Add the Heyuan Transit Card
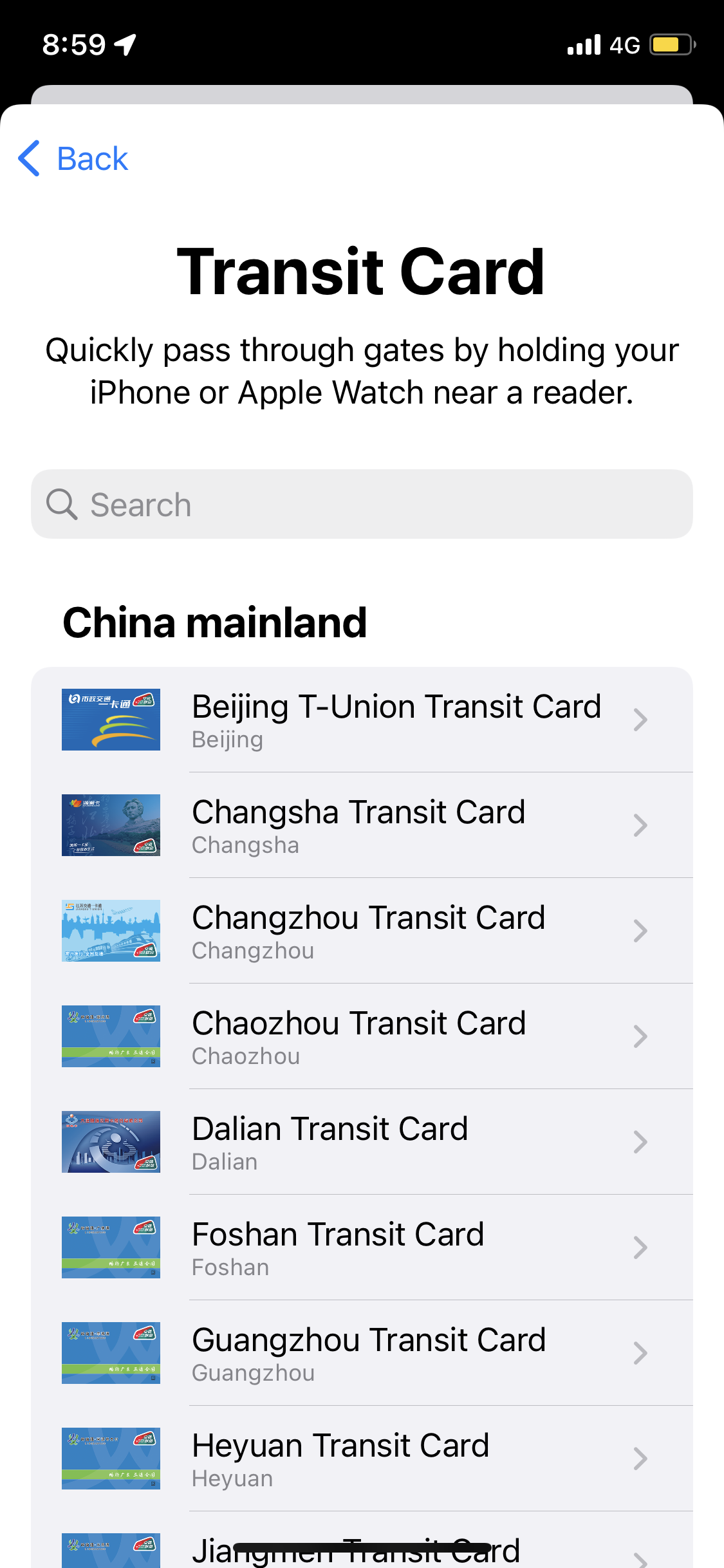 coord(362,1459)
